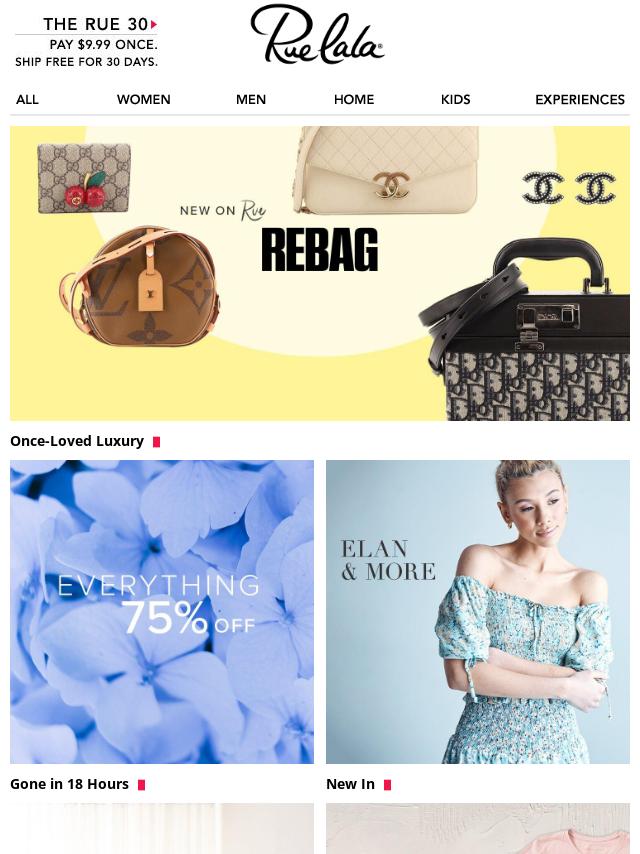View the EXPERIENCES category

[579, 99]
